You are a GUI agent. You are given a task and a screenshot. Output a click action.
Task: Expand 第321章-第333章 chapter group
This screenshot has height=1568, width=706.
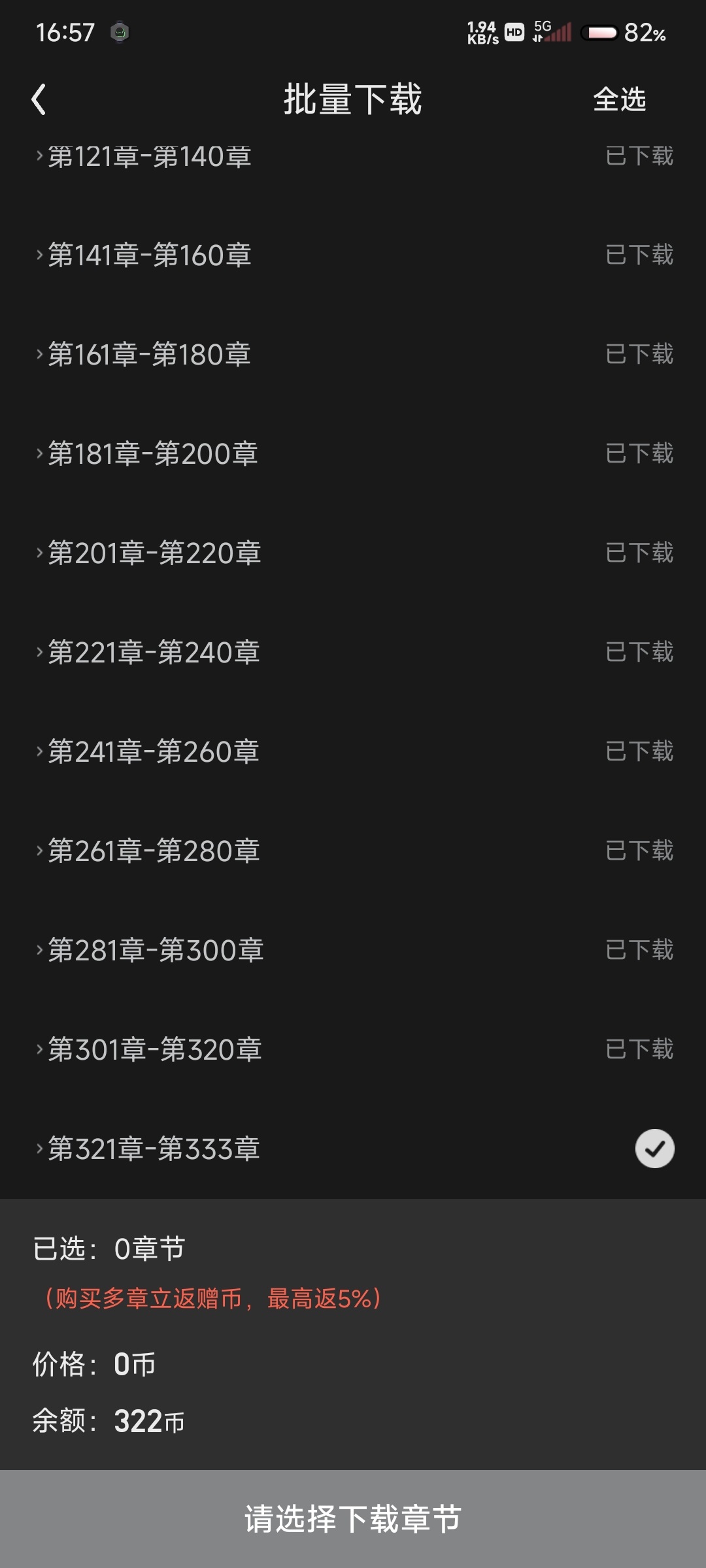tap(154, 1149)
